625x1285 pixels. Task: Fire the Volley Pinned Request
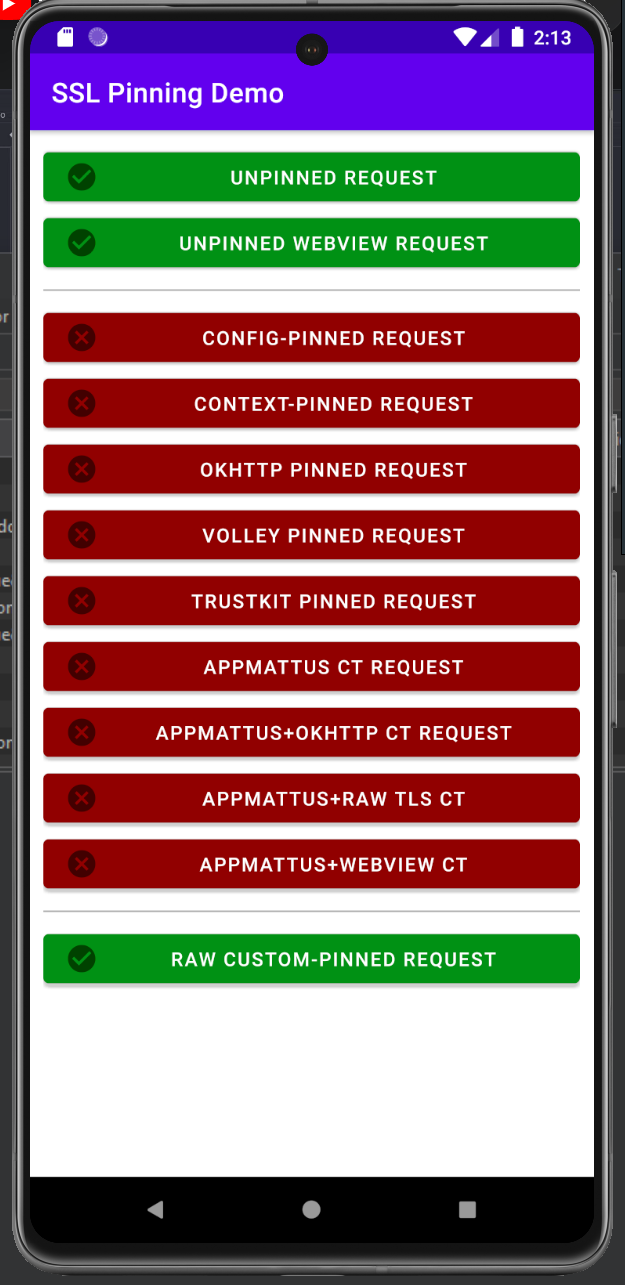[x=311, y=536]
